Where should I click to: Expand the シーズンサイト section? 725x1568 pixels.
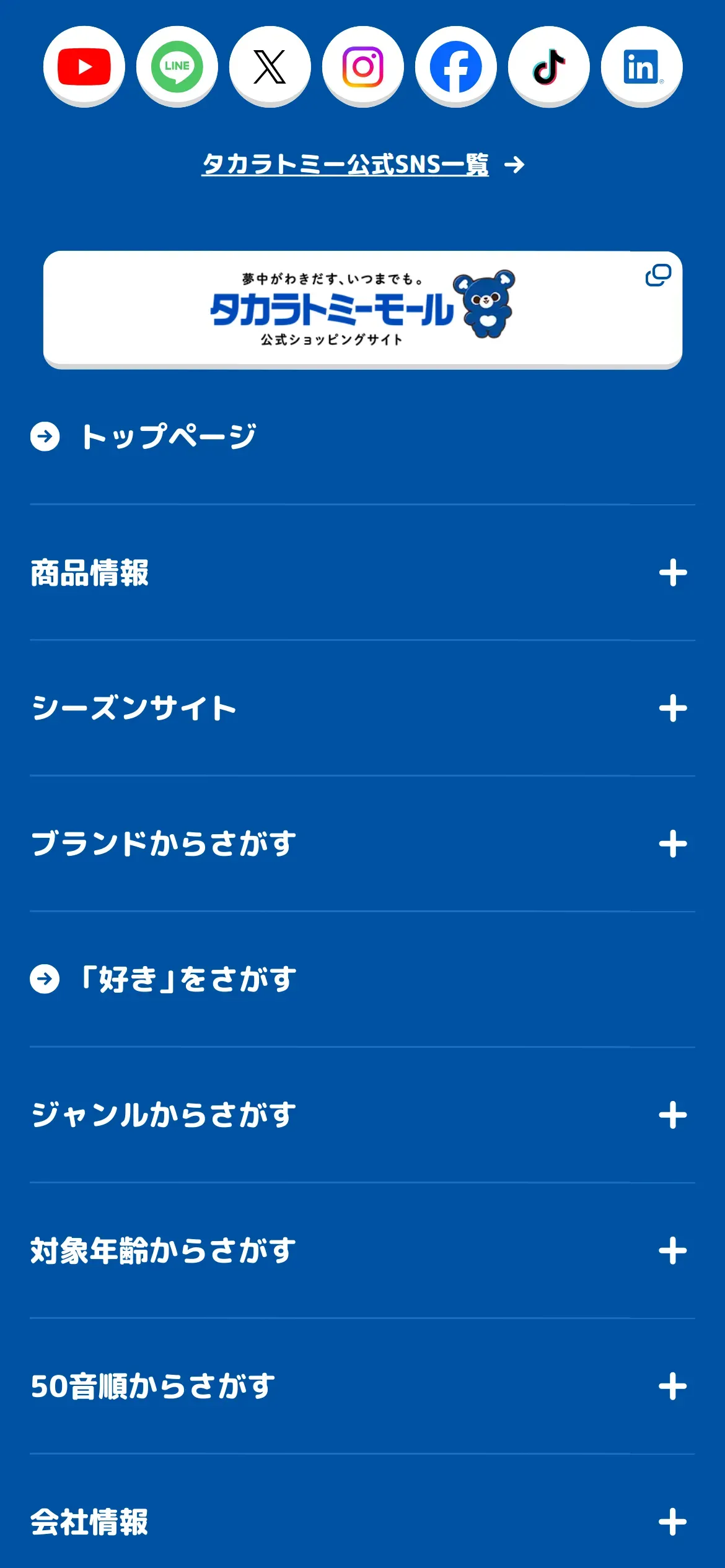673,708
